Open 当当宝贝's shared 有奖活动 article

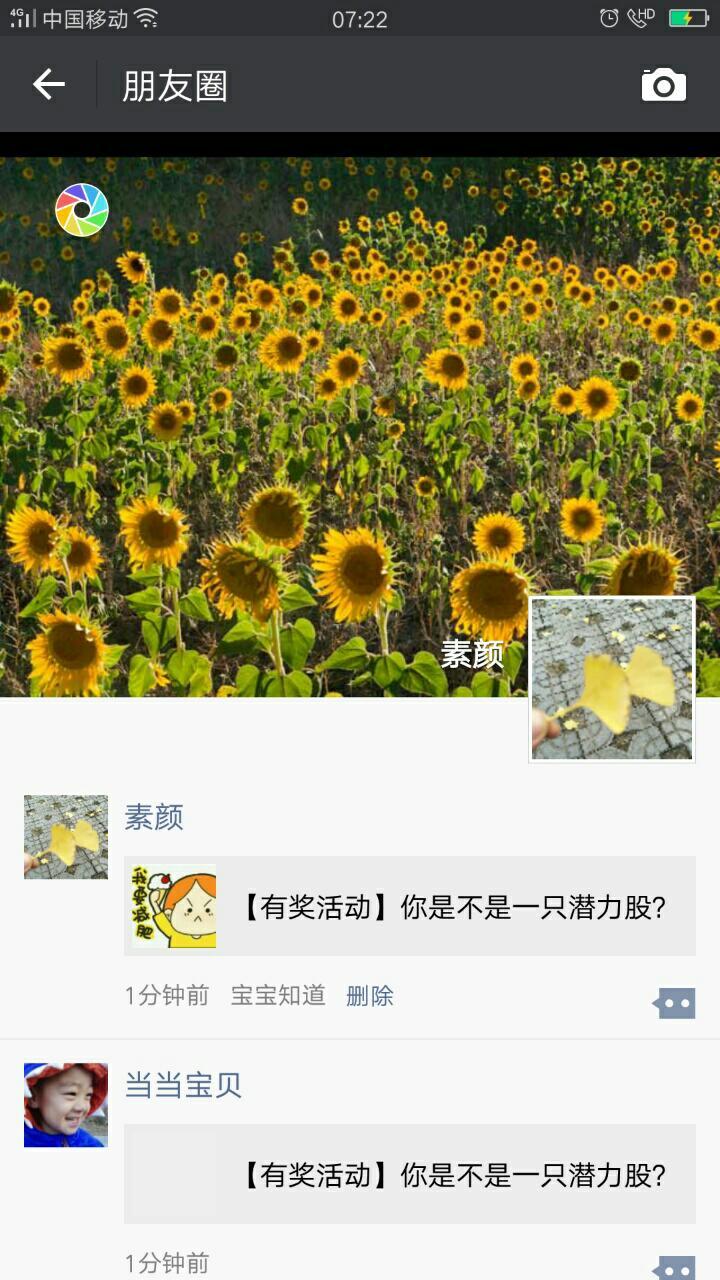click(410, 1174)
